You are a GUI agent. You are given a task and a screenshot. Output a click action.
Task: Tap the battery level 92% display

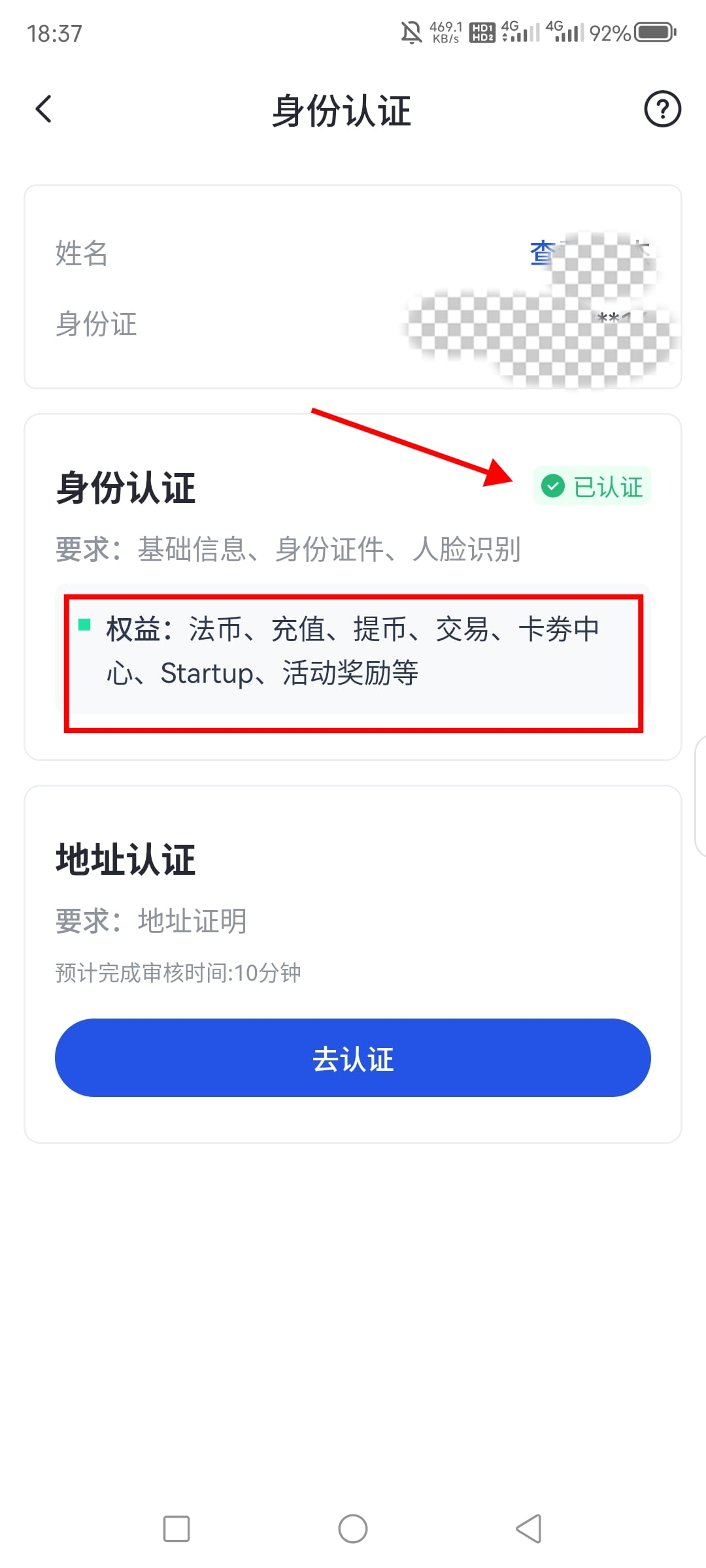[x=611, y=33]
